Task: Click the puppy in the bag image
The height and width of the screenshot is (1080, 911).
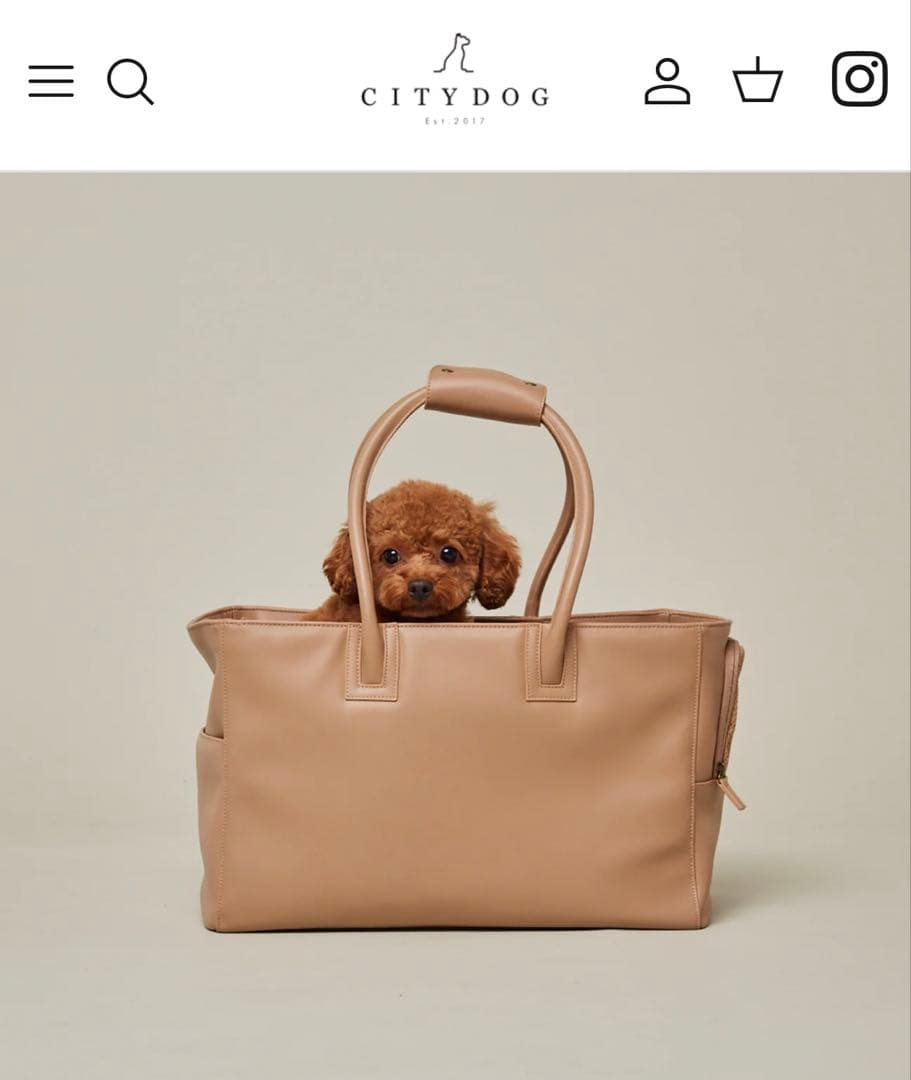Action: tap(440, 550)
